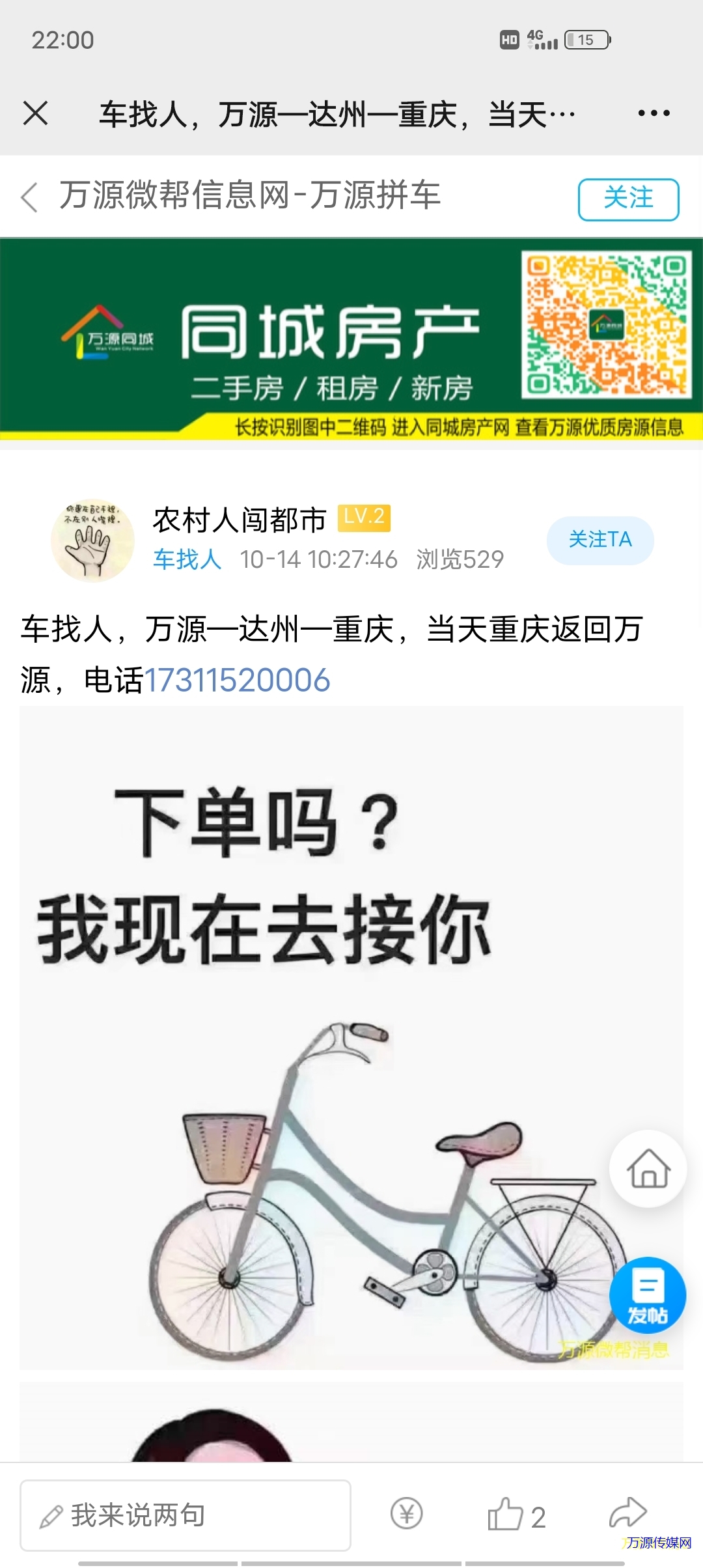Open the three-dot overflow menu
This screenshot has height=1568, width=703.
654,113
